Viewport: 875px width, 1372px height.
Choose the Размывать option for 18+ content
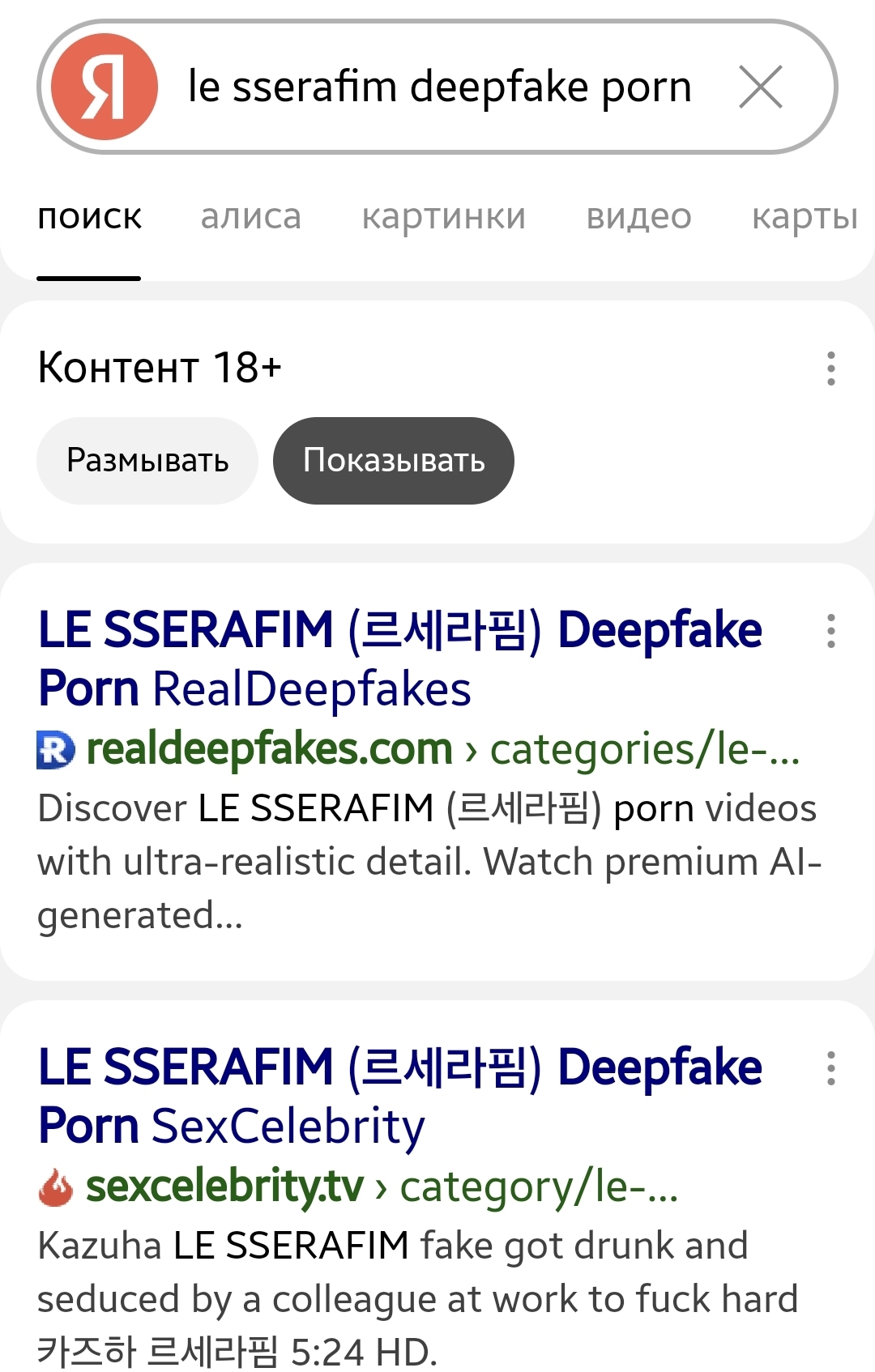147,460
